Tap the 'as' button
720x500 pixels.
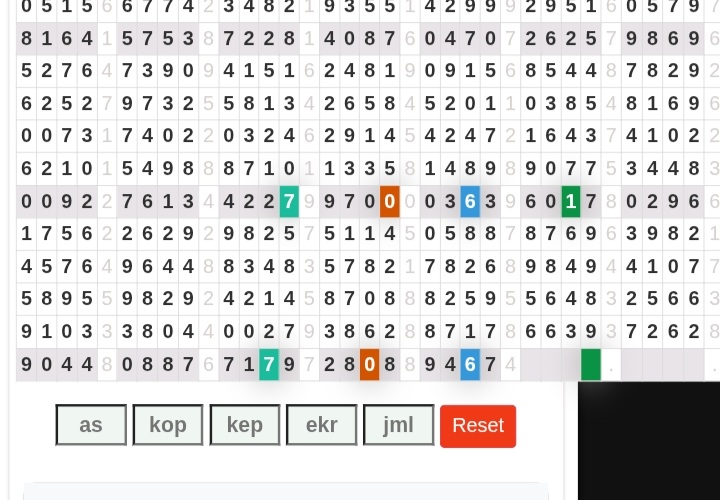[x=91, y=425]
